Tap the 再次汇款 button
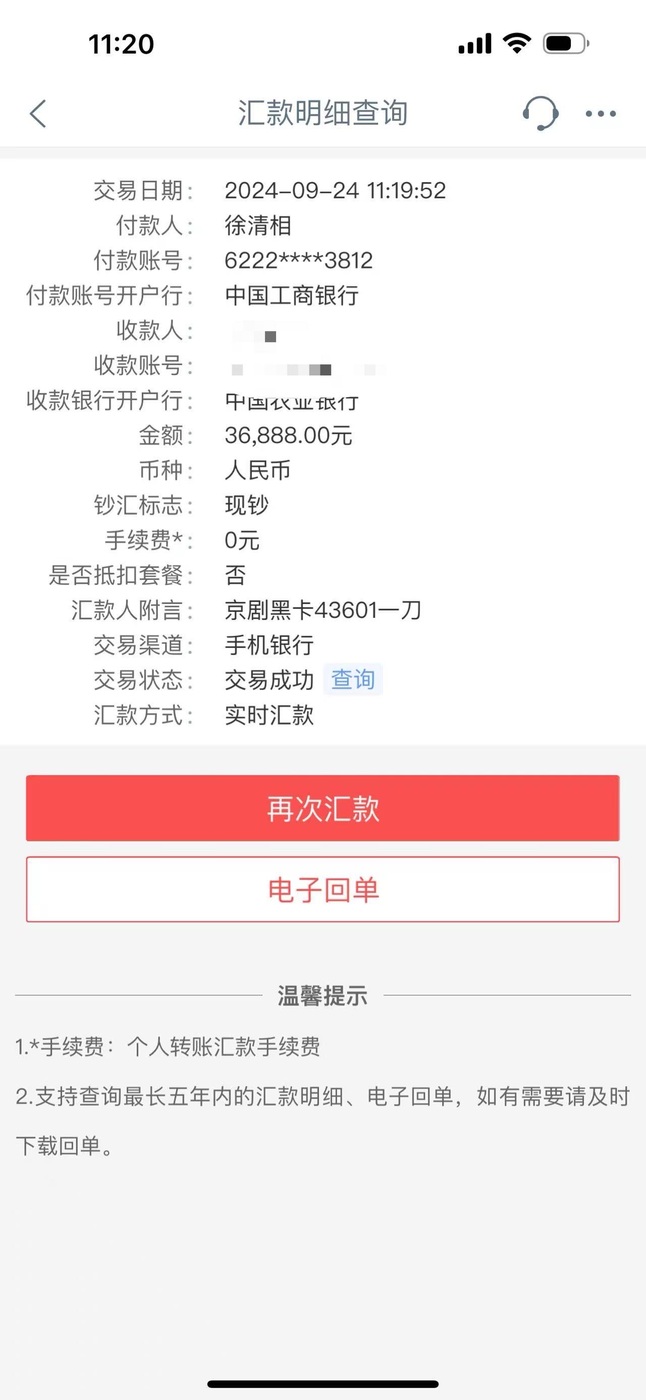Screen dimensions: 646x1400 [322, 808]
